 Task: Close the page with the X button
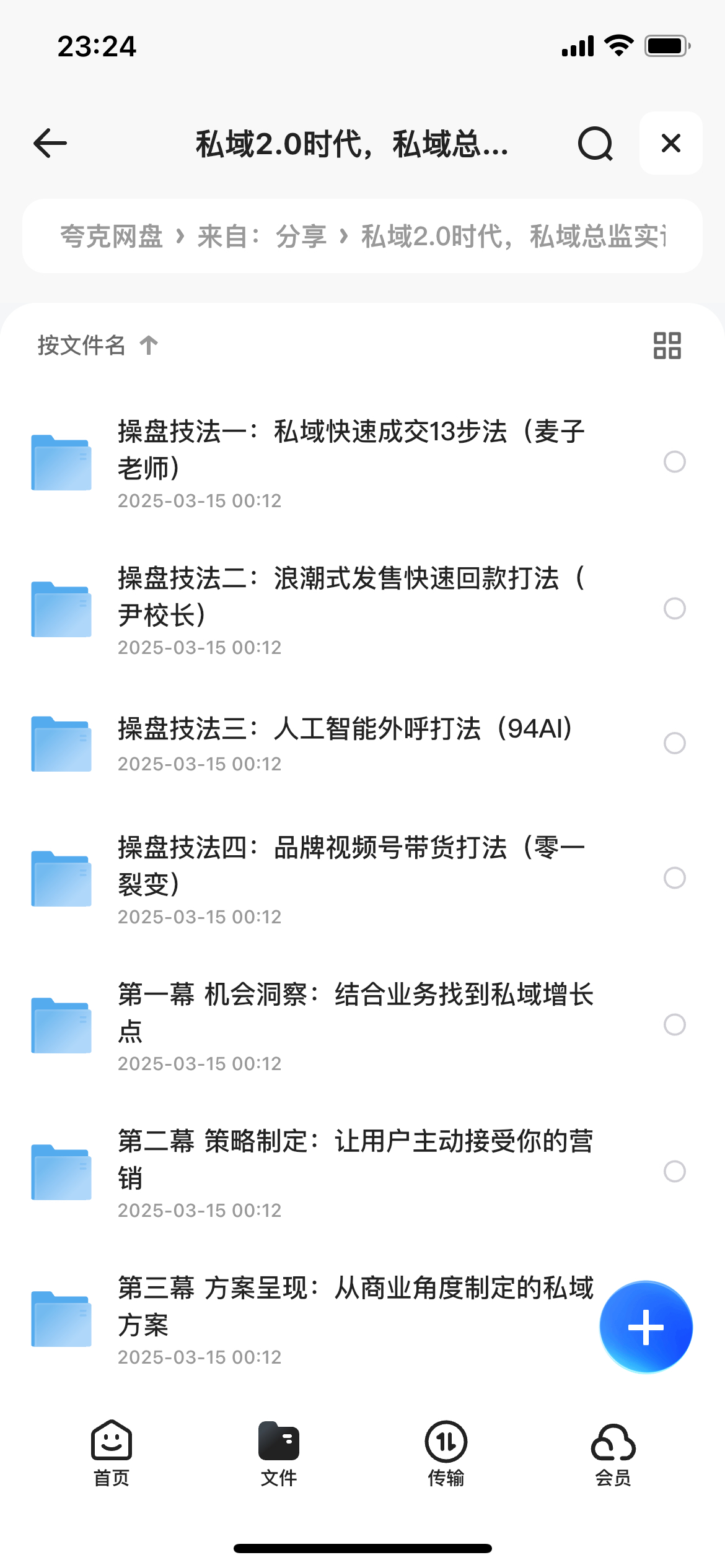(x=670, y=143)
